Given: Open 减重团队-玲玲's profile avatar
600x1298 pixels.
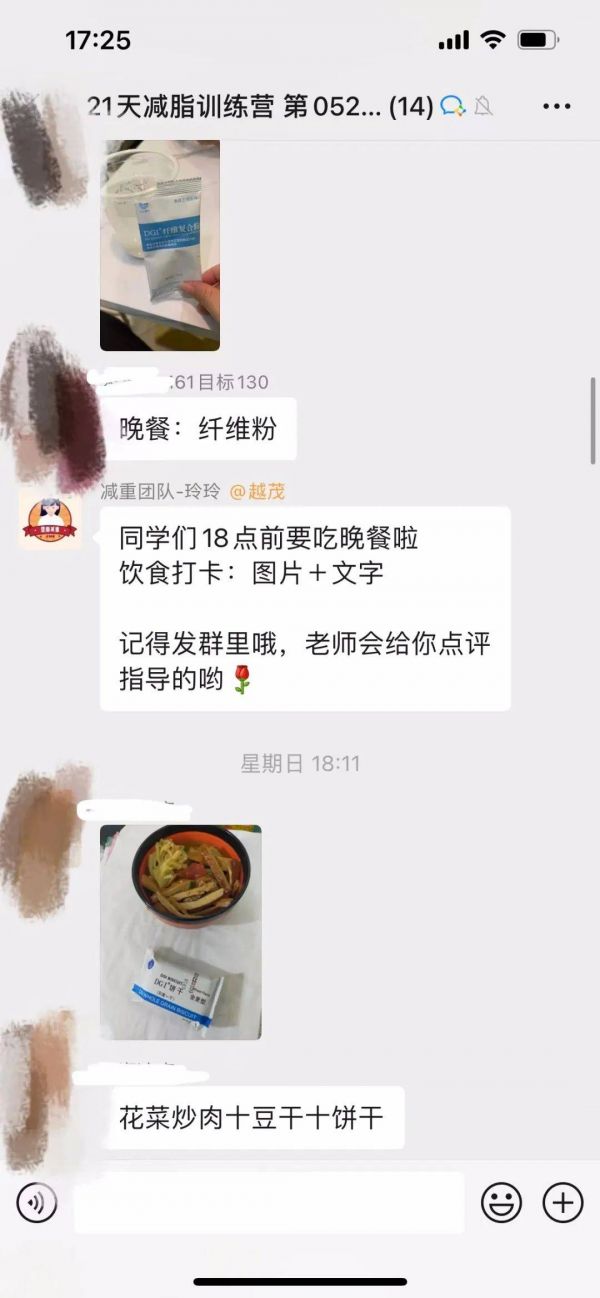Looking at the screenshot, I should pyautogui.click(x=50, y=518).
